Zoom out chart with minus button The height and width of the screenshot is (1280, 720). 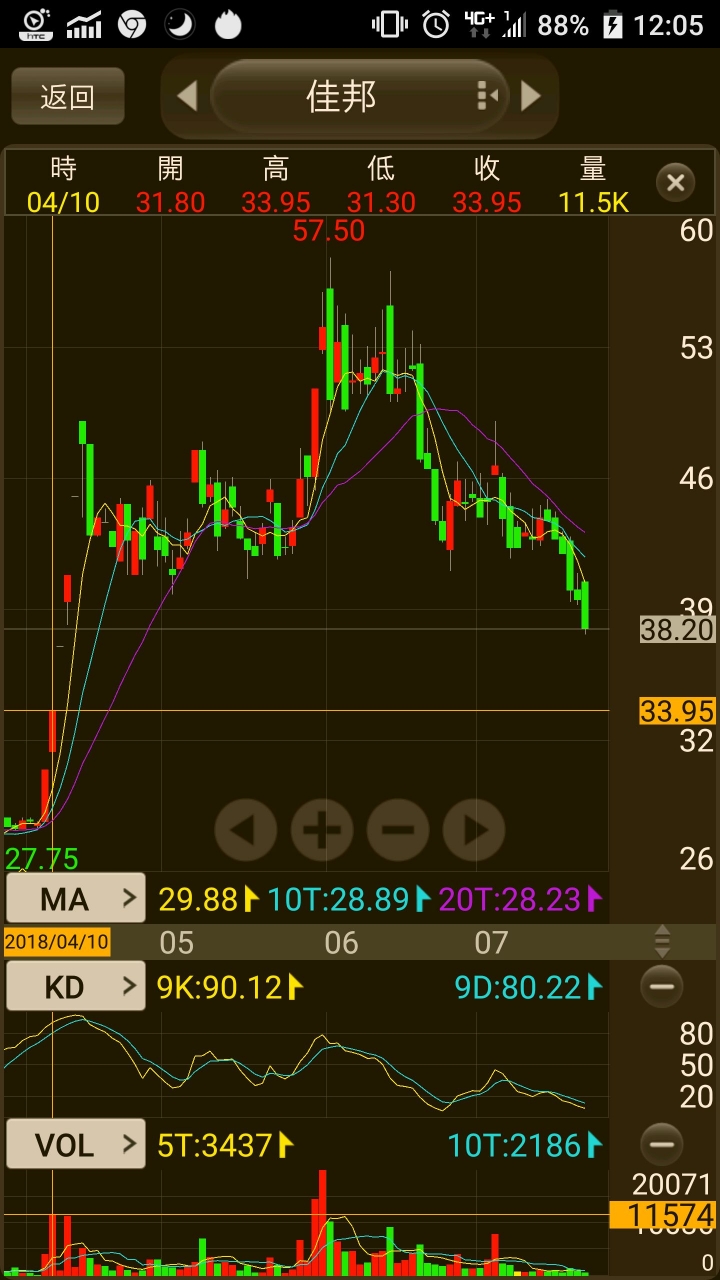[x=398, y=830]
